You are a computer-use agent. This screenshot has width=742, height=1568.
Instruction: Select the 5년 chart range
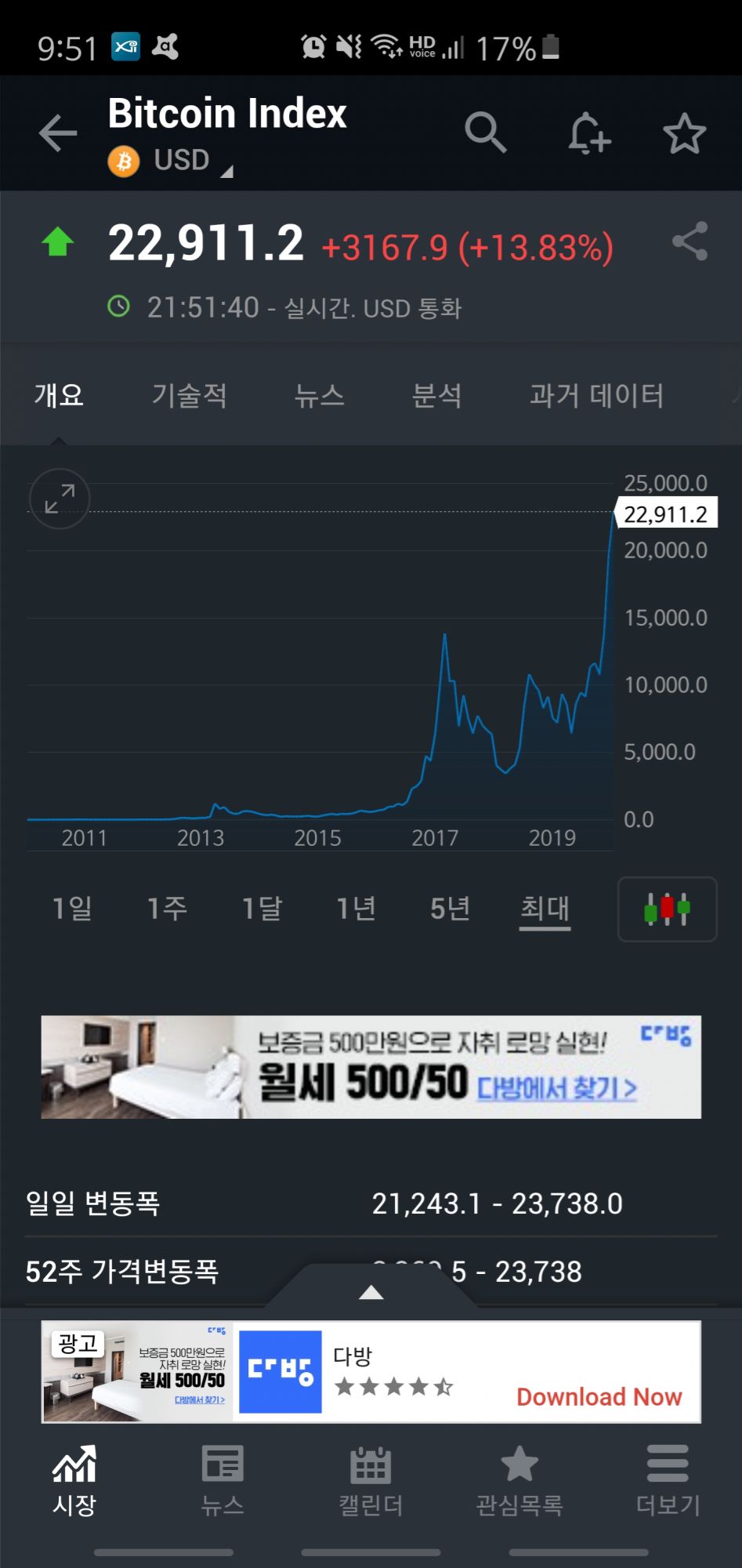point(451,909)
